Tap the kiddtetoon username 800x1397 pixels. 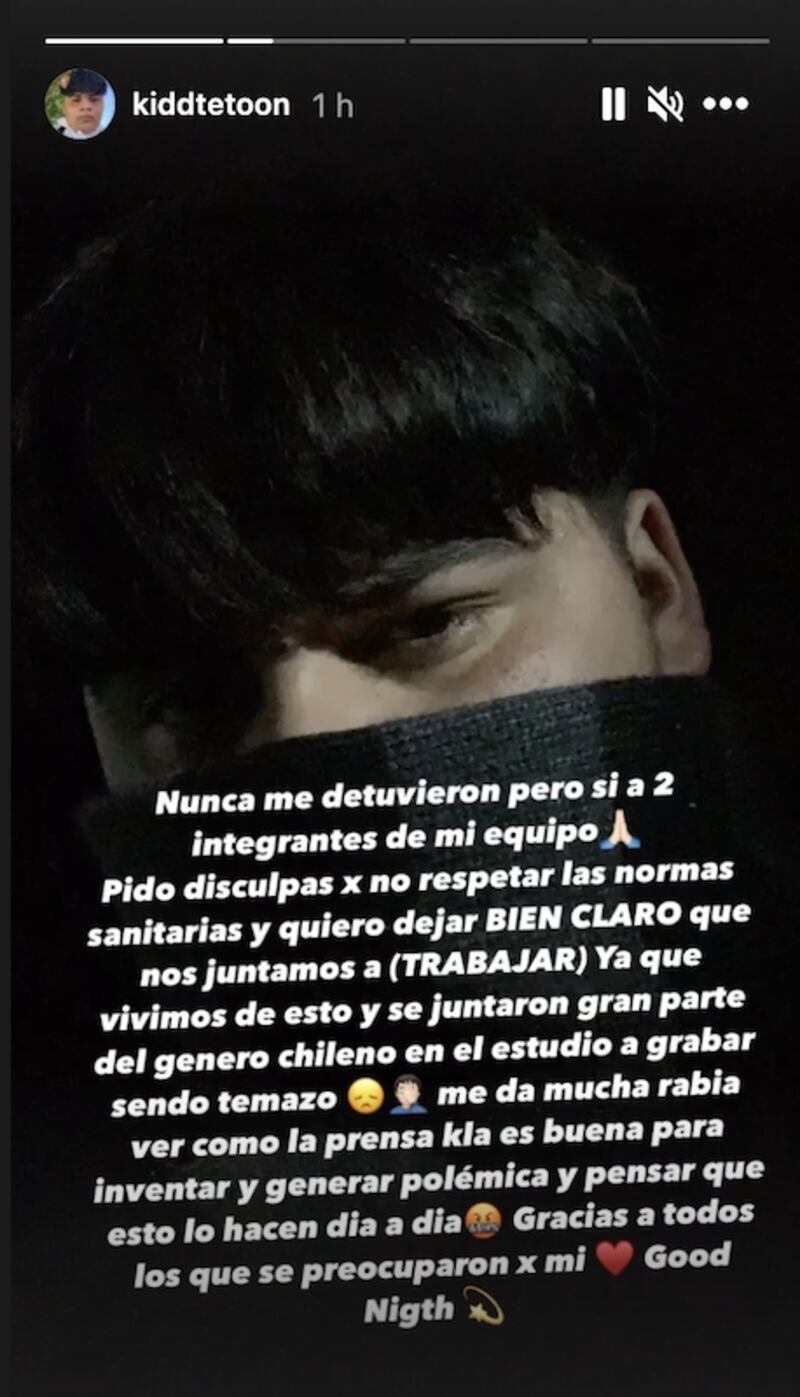pyautogui.click(x=211, y=105)
